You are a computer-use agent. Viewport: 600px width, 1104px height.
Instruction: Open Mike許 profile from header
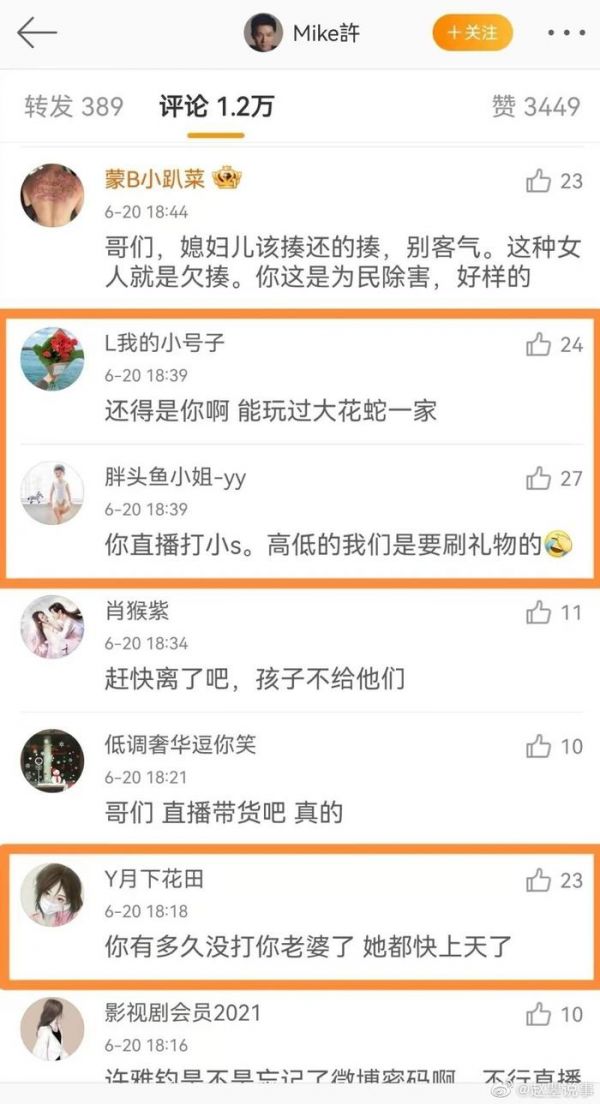click(302, 33)
